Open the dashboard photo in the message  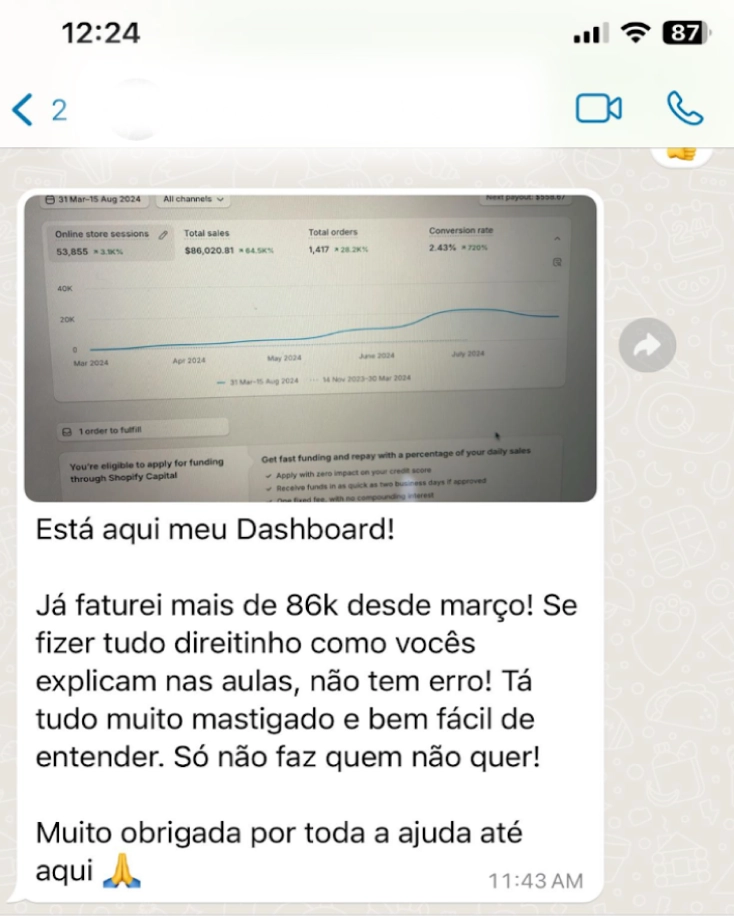click(x=310, y=347)
